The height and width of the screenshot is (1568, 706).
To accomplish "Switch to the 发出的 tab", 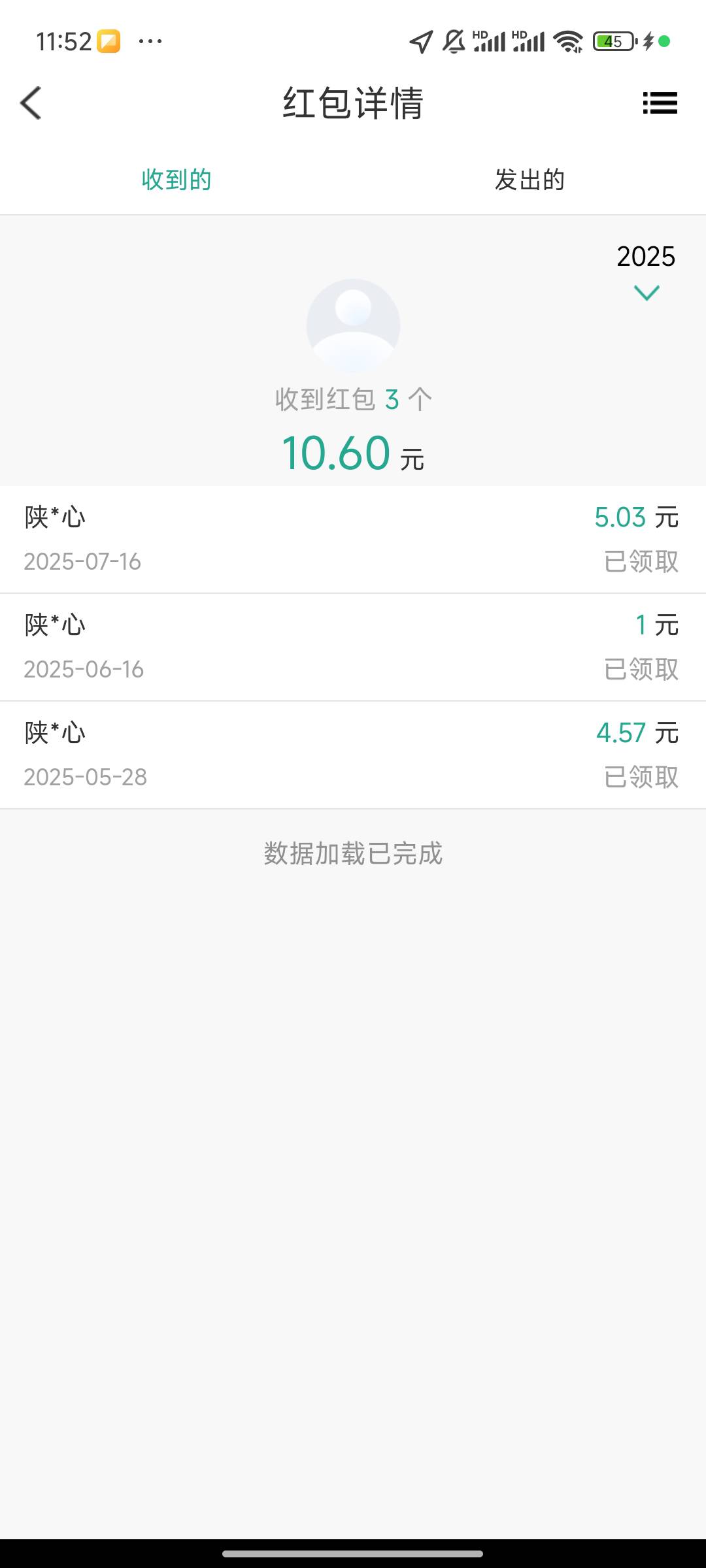I will (529, 180).
